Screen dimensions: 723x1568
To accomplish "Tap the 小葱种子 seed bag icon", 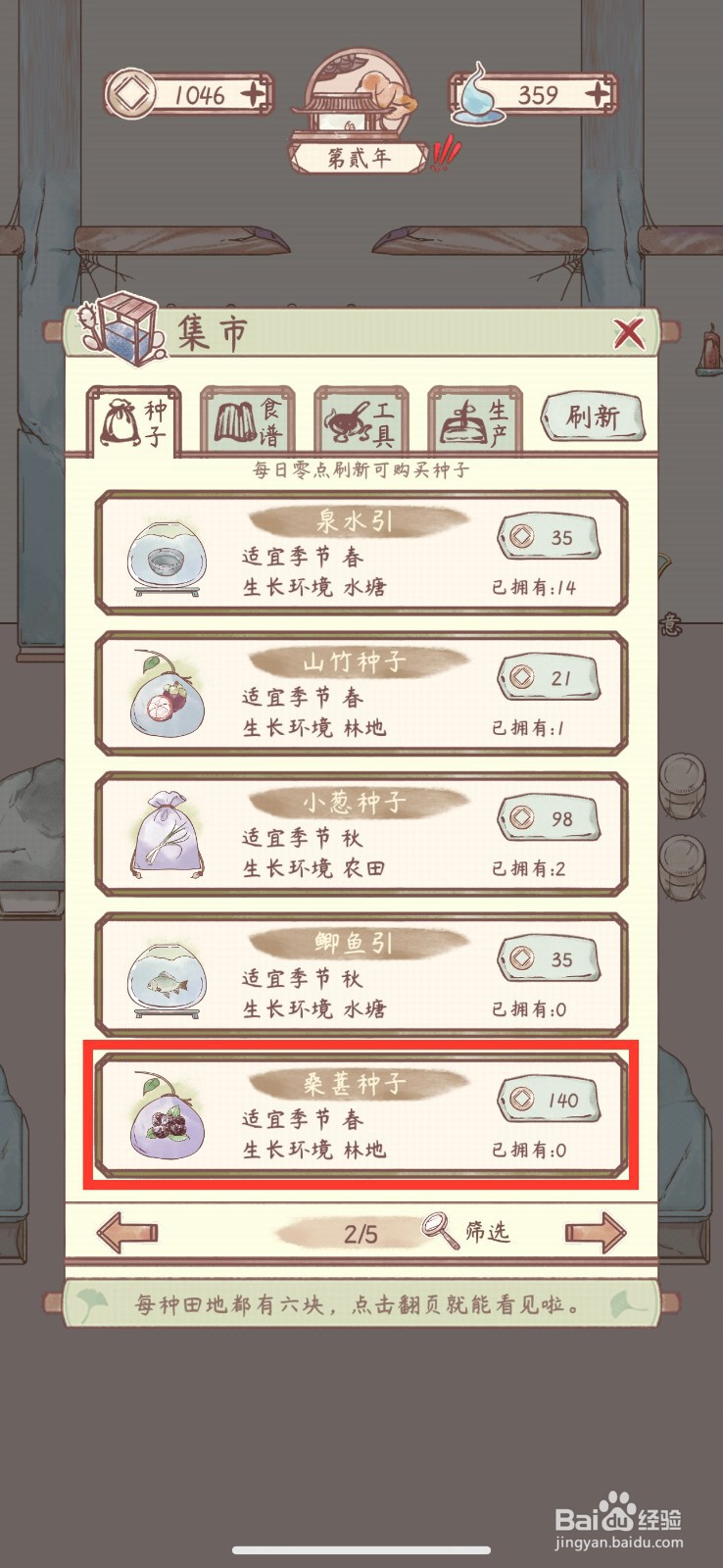I will 169,836.
